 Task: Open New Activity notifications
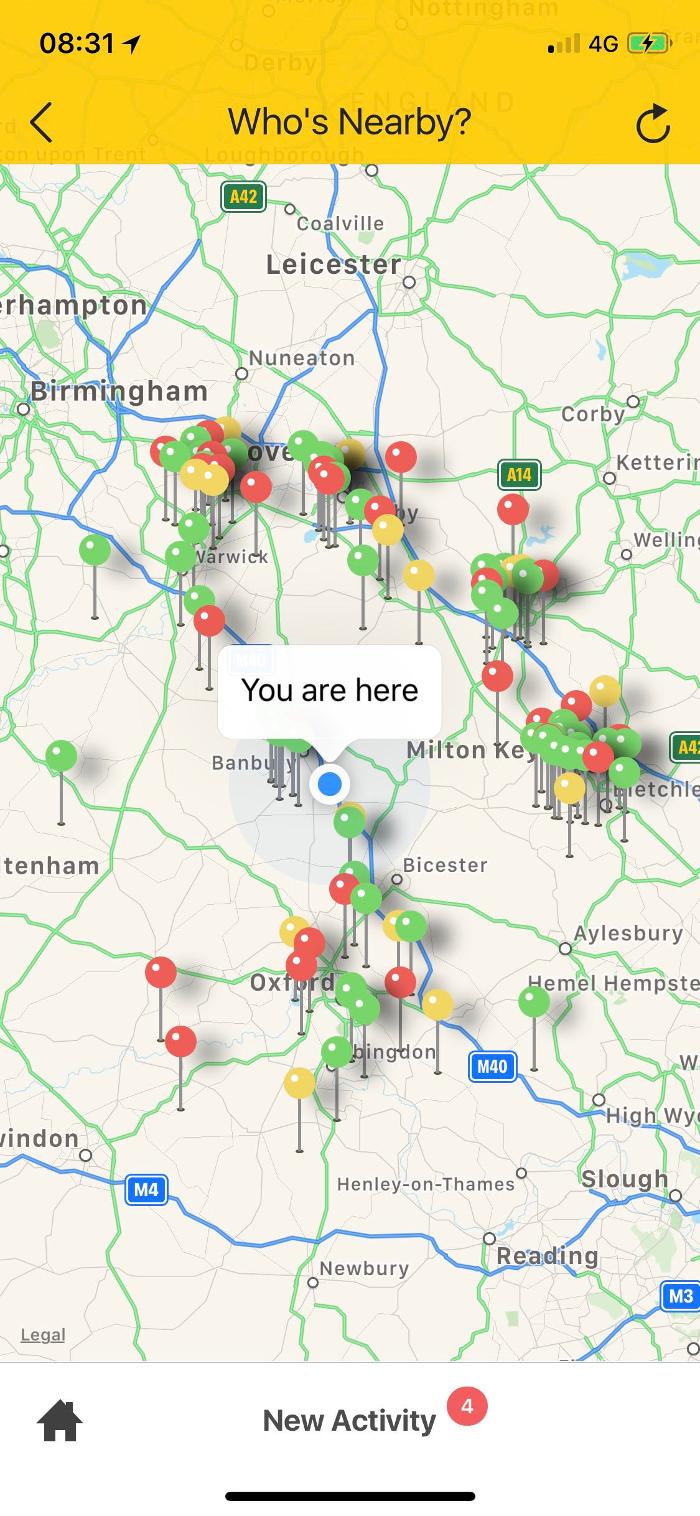pyautogui.click(x=349, y=1420)
